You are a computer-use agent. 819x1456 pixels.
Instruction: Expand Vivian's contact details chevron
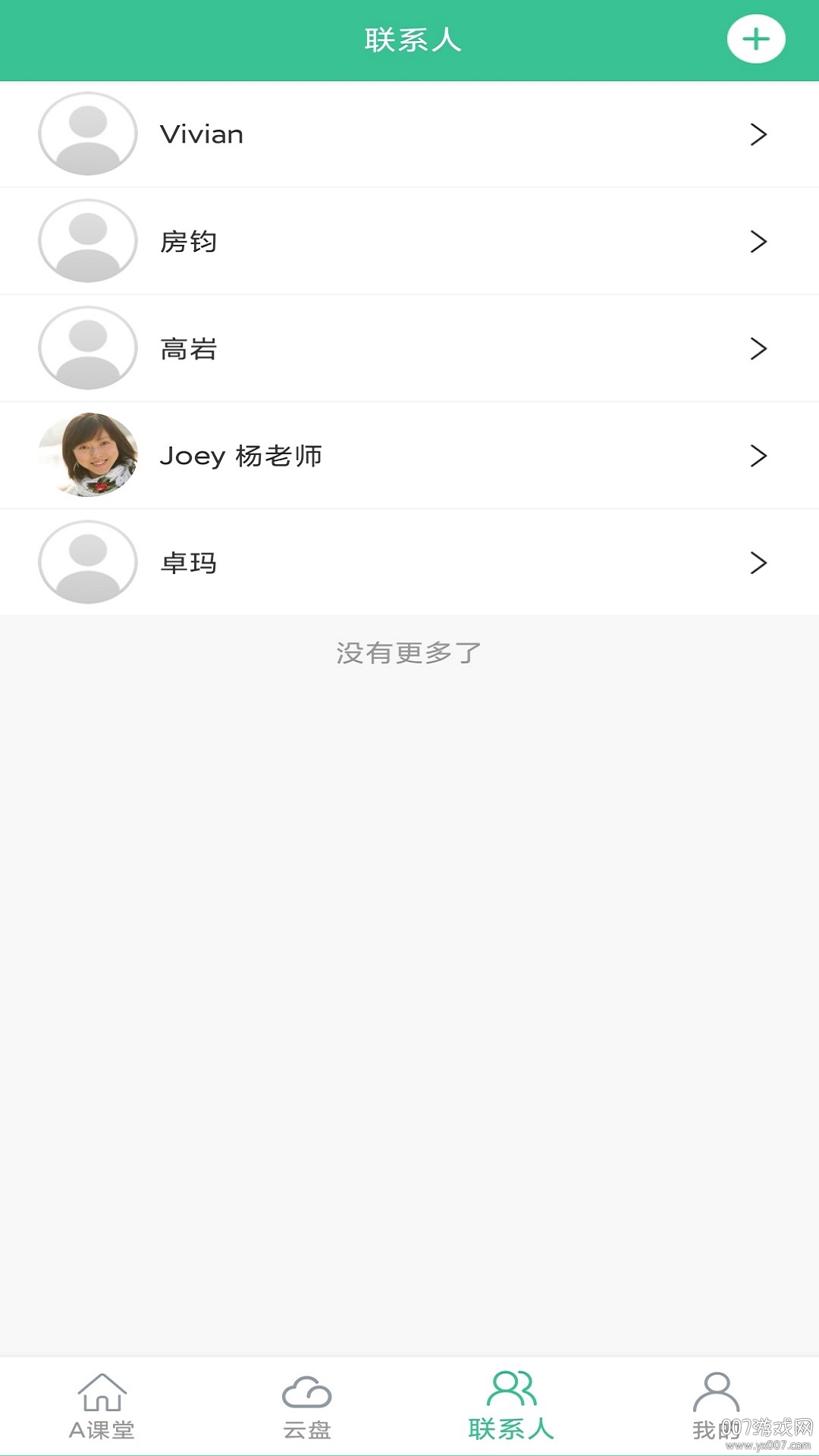[758, 134]
